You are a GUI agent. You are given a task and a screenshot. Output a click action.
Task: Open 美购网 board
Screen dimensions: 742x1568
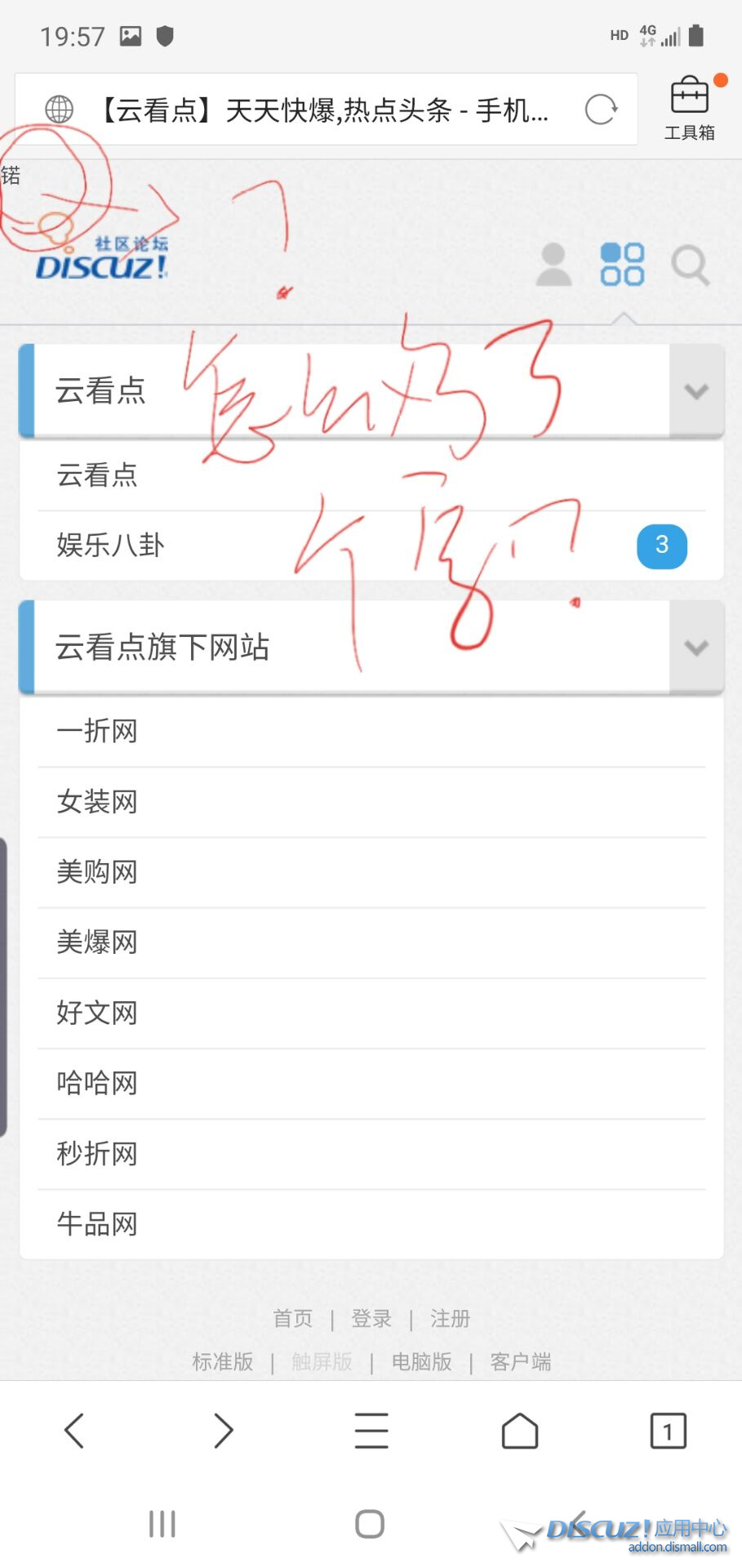click(97, 871)
